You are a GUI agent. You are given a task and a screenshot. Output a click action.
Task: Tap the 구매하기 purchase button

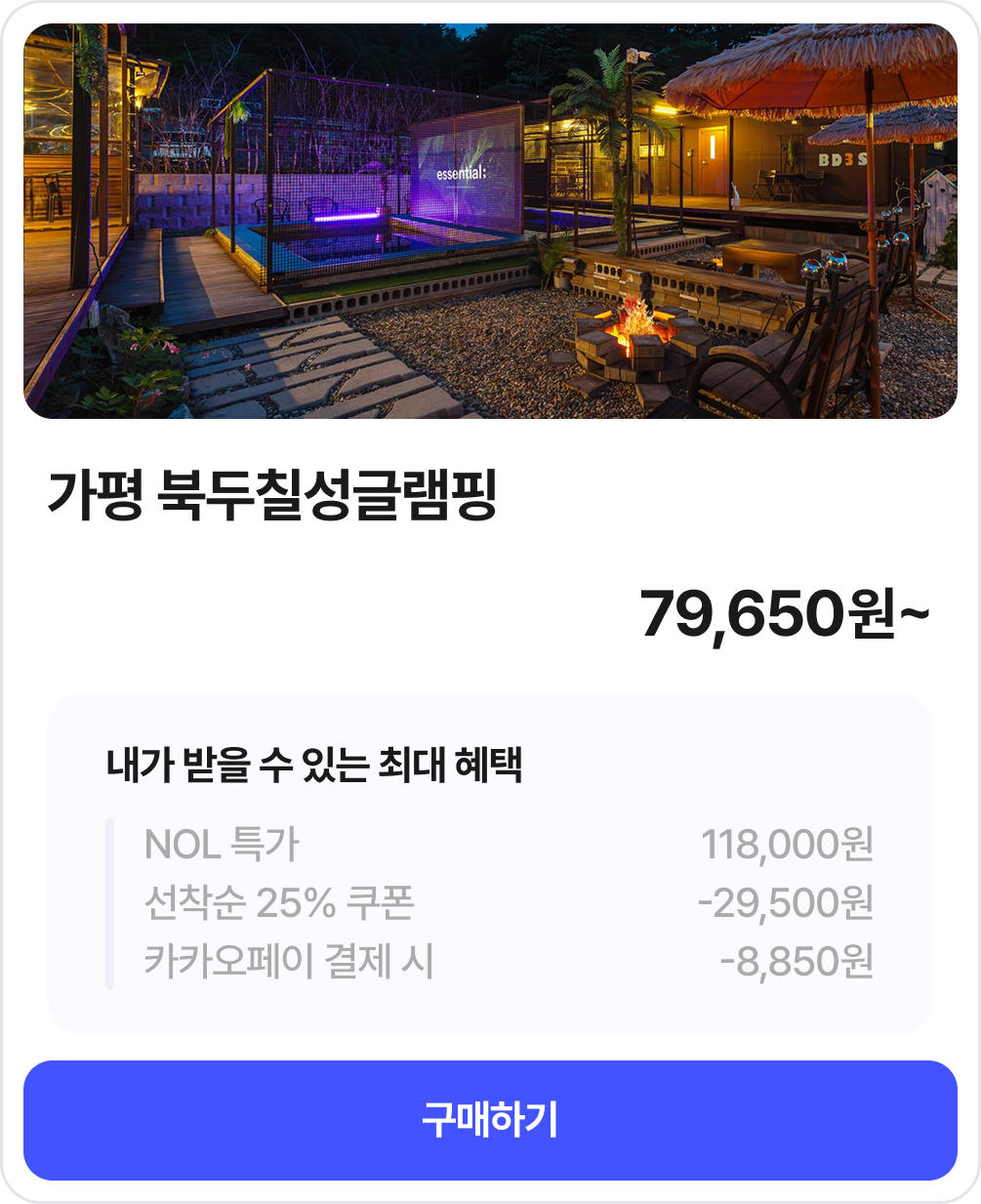490,1120
